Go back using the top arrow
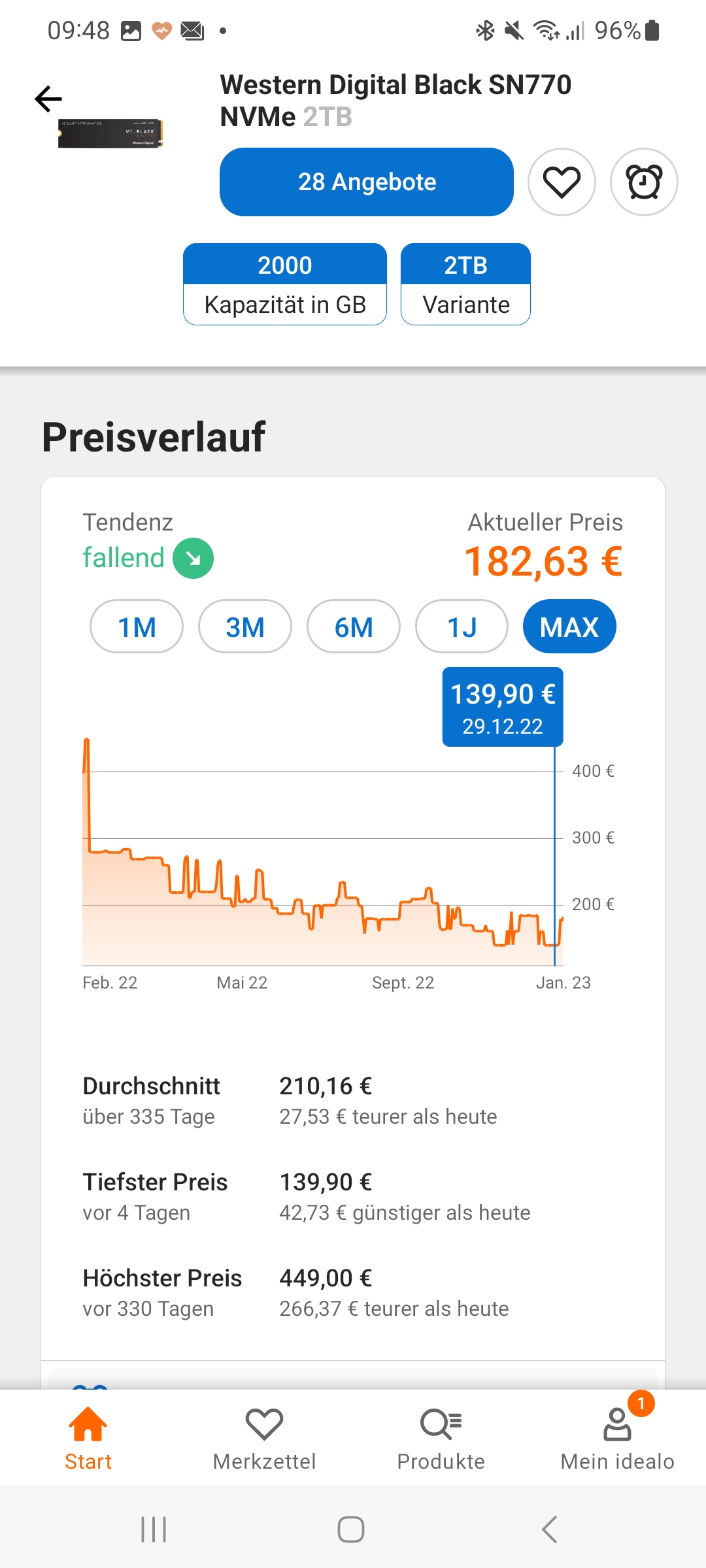 (48, 99)
